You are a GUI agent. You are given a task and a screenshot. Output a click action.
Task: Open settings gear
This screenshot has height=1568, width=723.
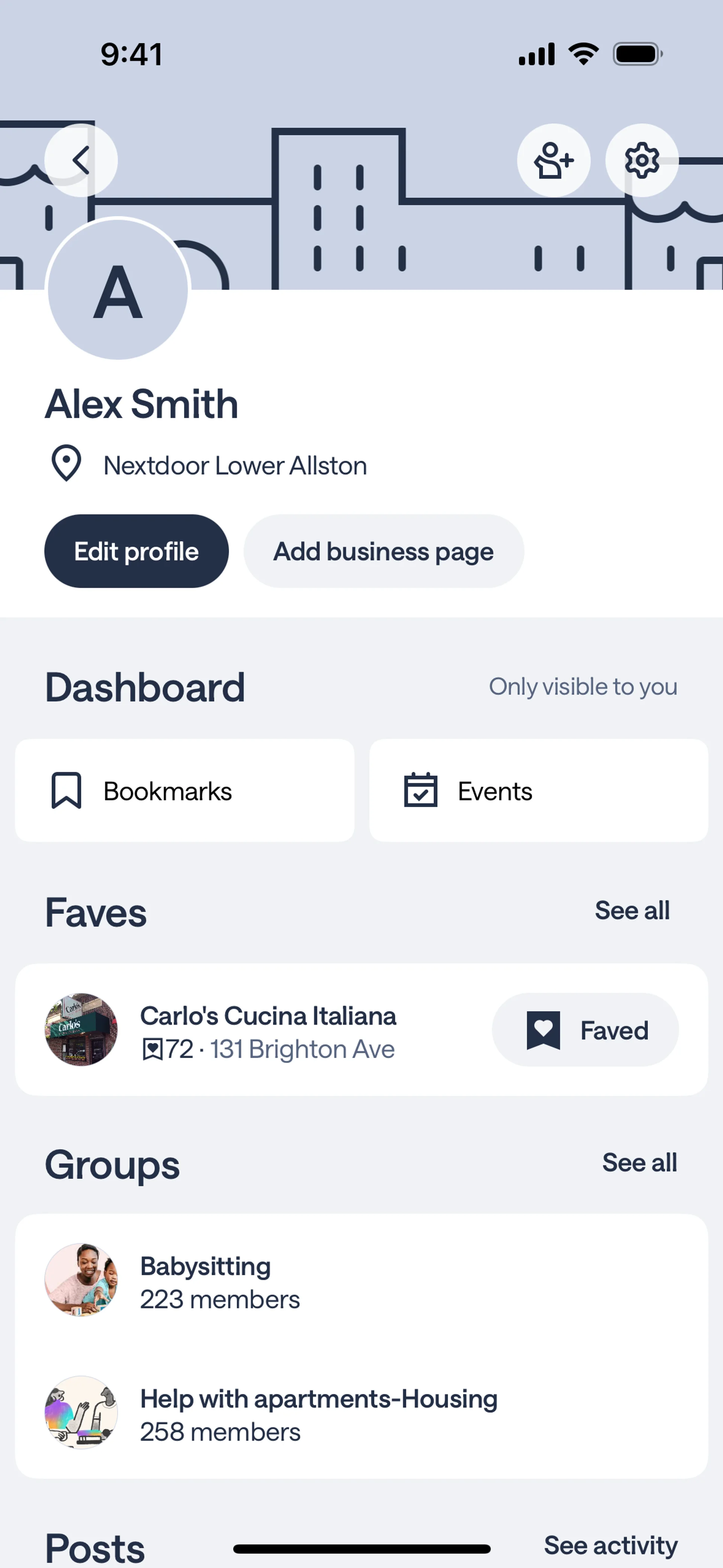pos(641,161)
